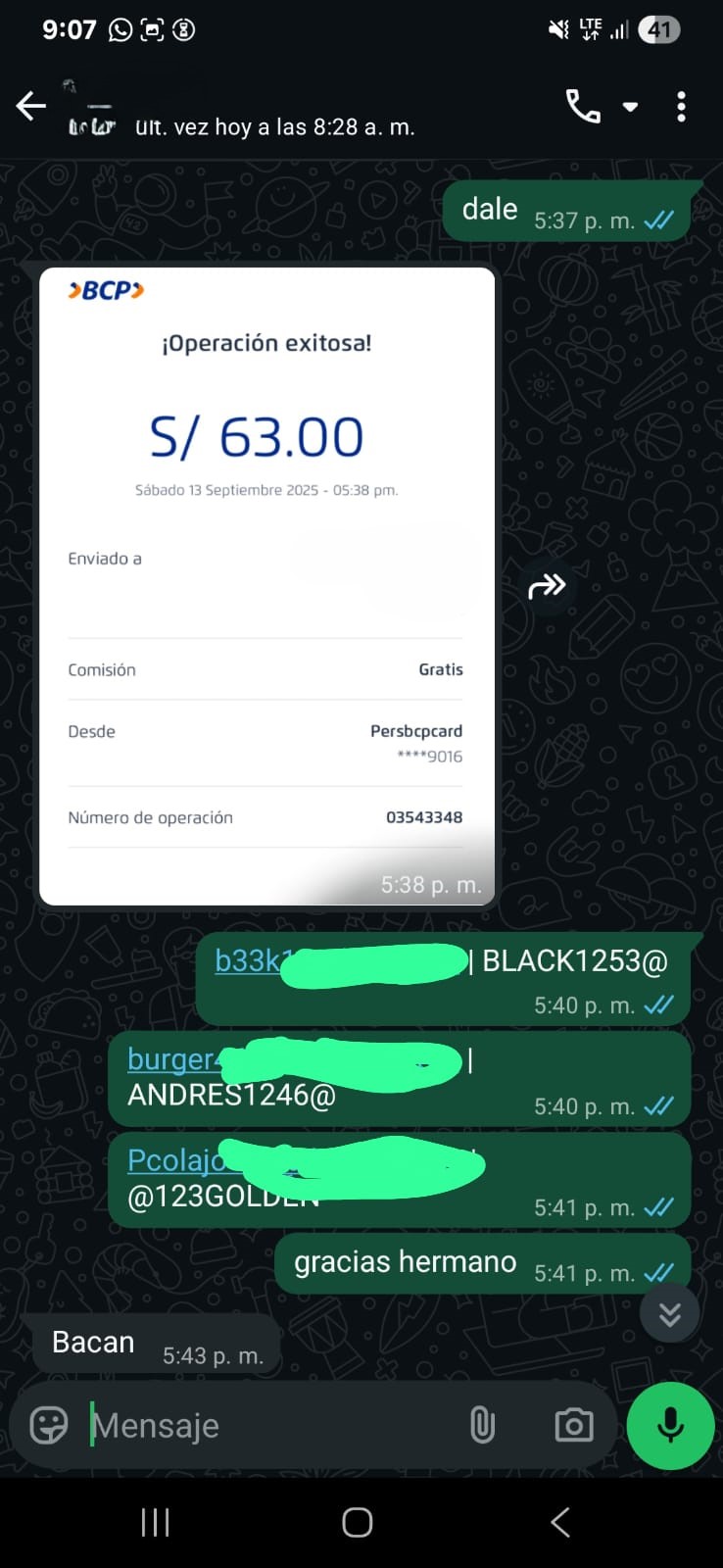Record a voice message
Viewport: 723px width, 1568px height.
click(x=670, y=1425)
